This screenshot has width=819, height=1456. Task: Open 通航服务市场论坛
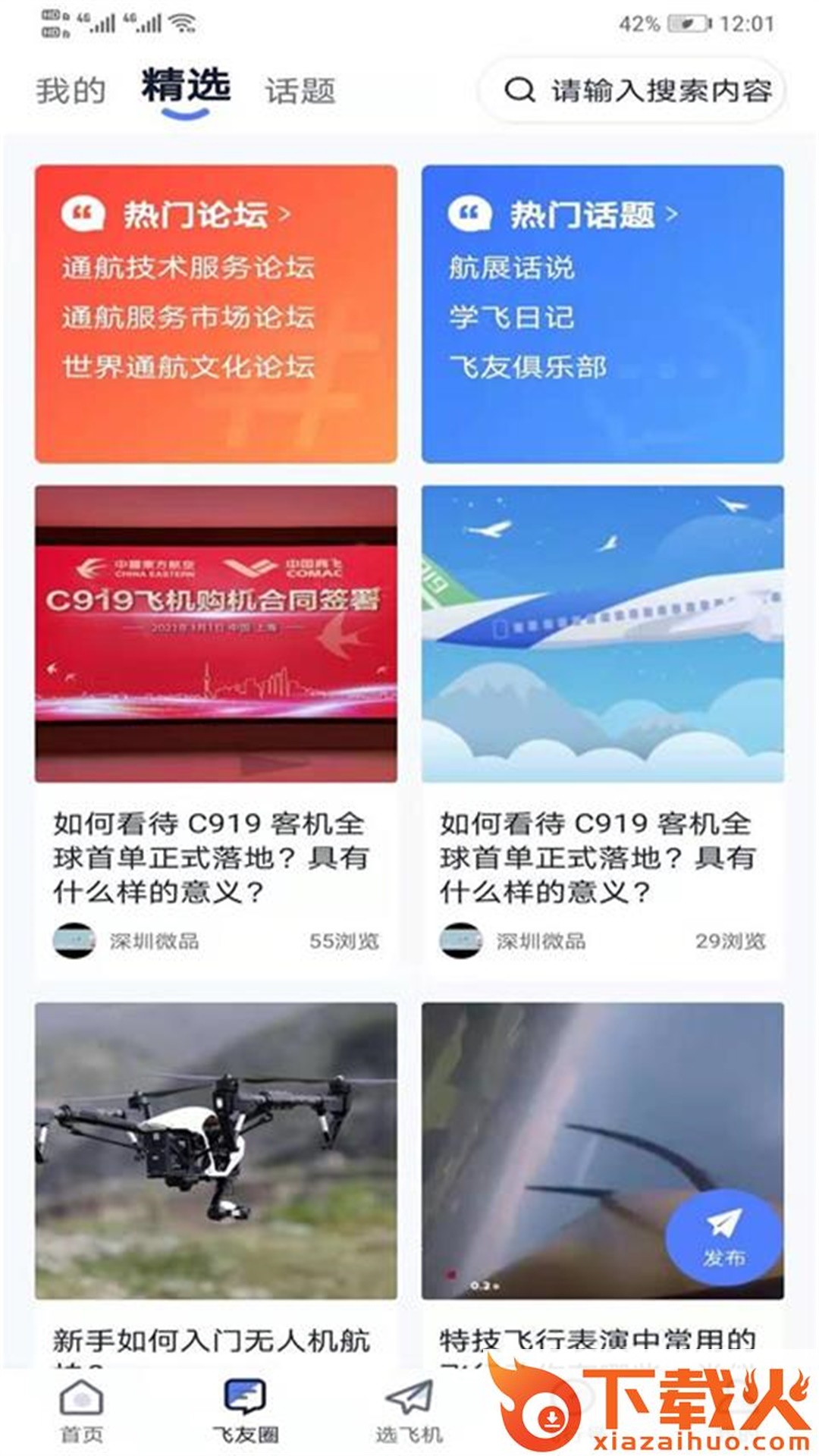click(188, 317)
